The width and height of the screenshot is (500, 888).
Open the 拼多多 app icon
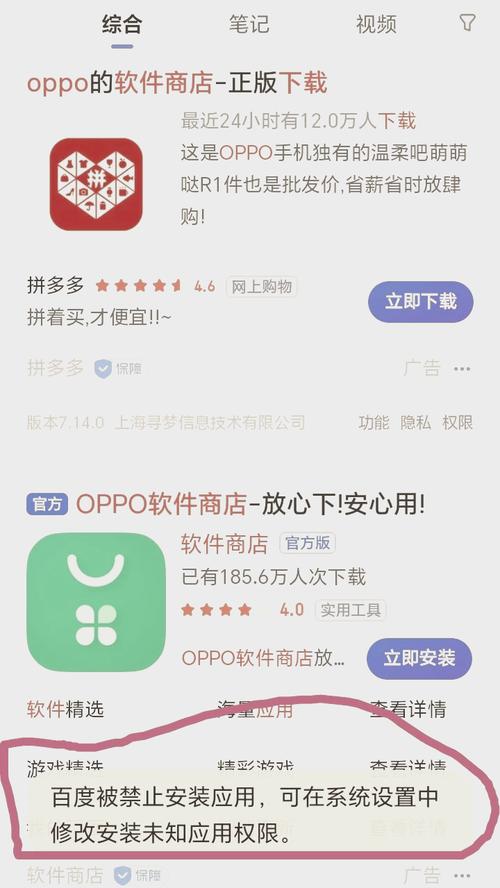point(96,184)
